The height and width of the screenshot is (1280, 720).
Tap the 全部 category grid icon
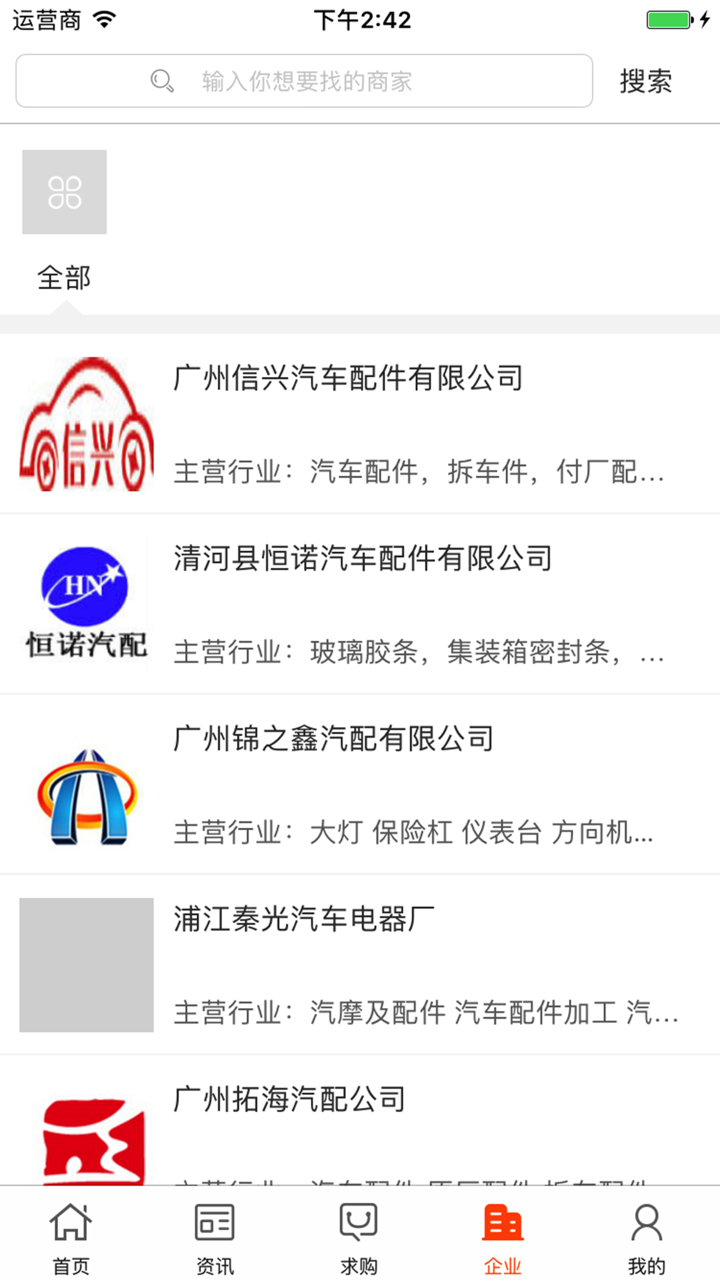[64, 191]
